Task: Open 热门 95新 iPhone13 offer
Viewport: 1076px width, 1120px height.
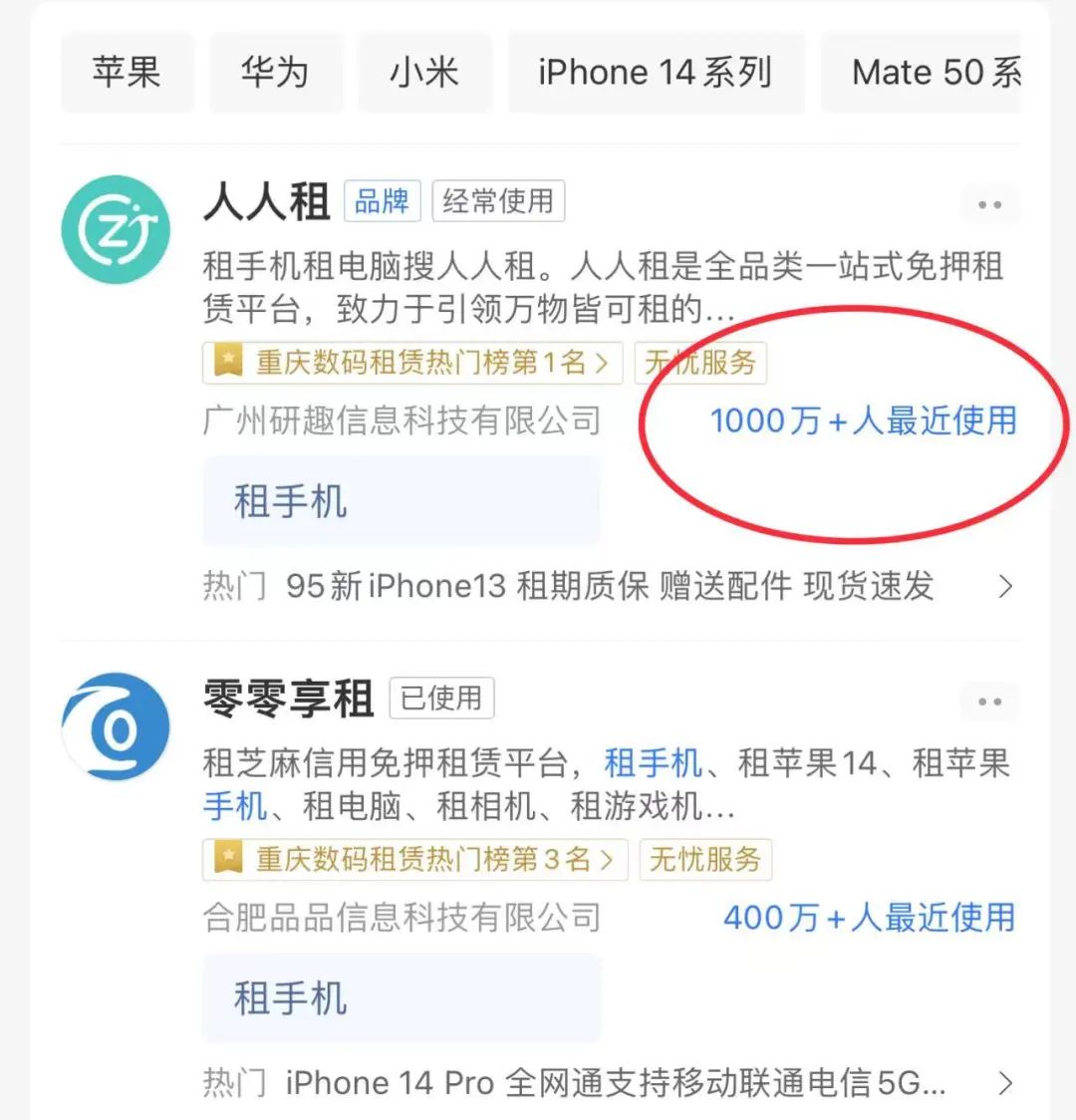Action: click(609, 587)
